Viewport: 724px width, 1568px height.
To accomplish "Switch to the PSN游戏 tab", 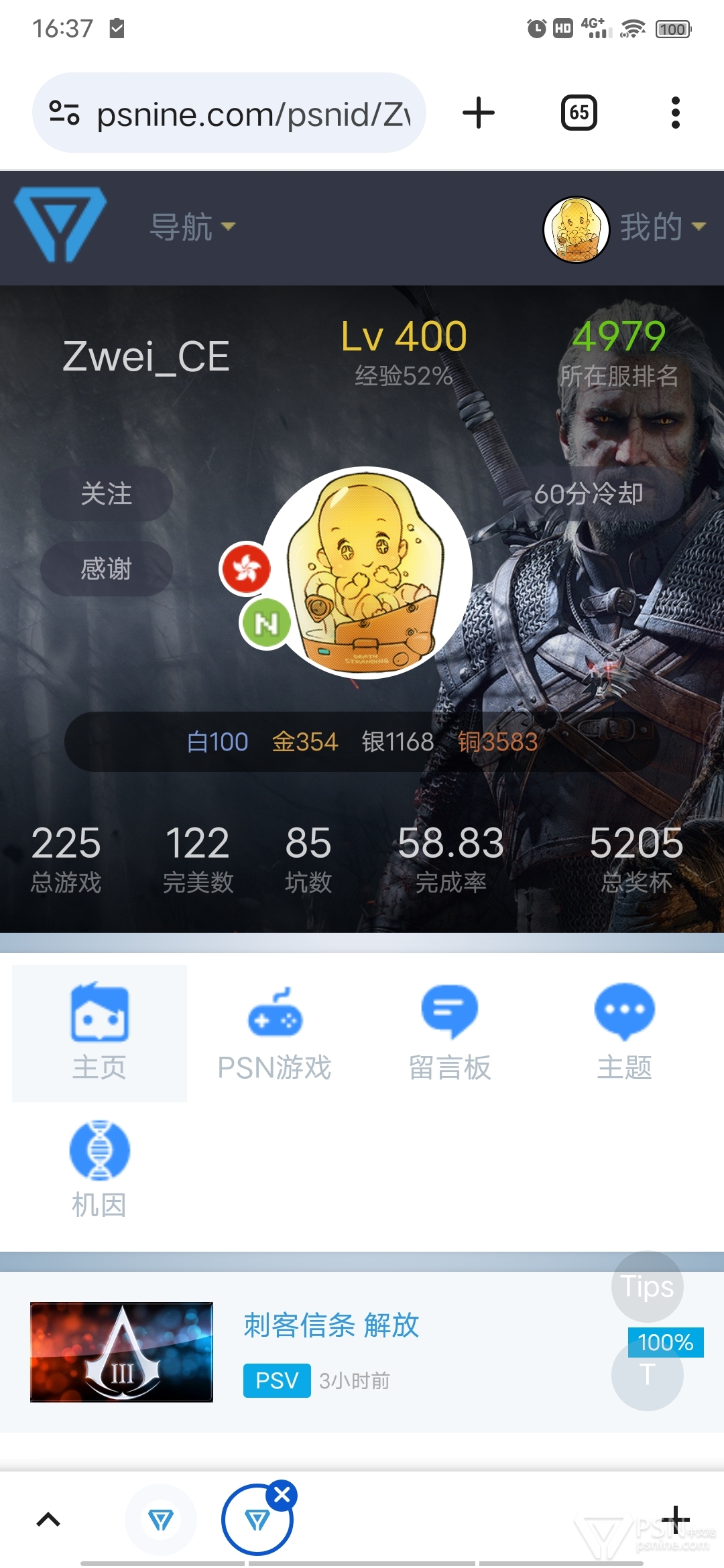I will click(x=275, y=1033).
